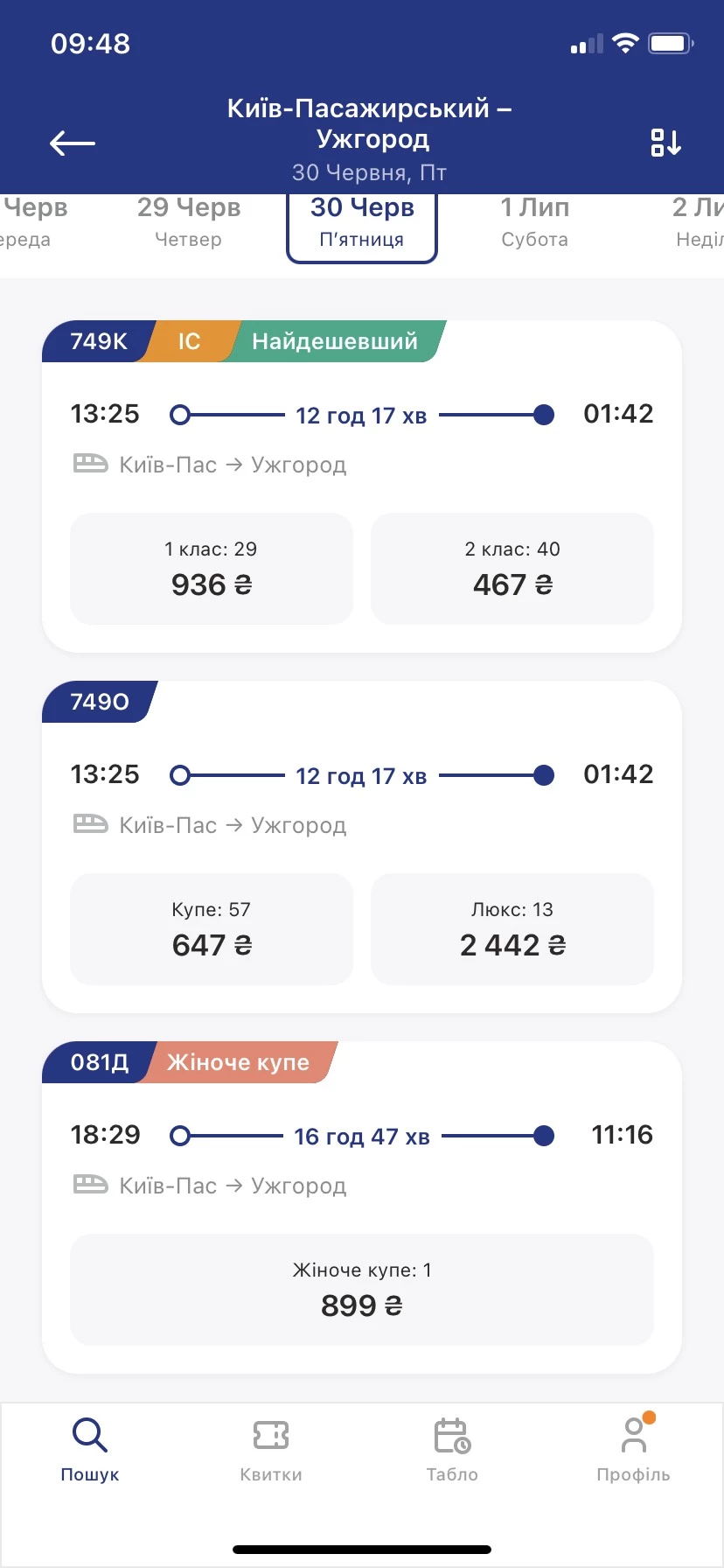Switch to the Пошук tab
The image size is (724, 1568).
tap(90, 1451)
